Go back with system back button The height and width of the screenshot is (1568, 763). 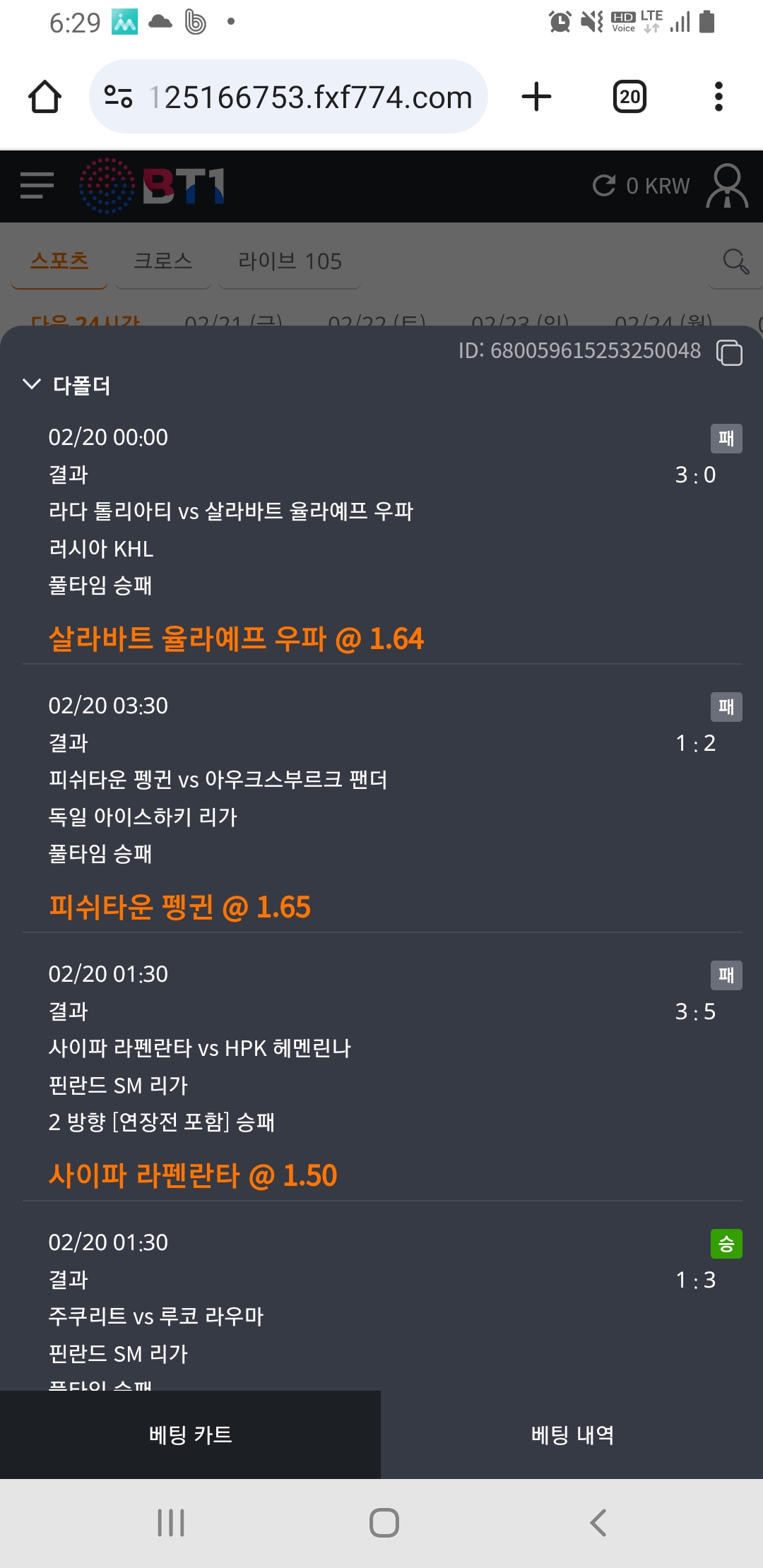pyautogui.click(x=598, y=1523)
